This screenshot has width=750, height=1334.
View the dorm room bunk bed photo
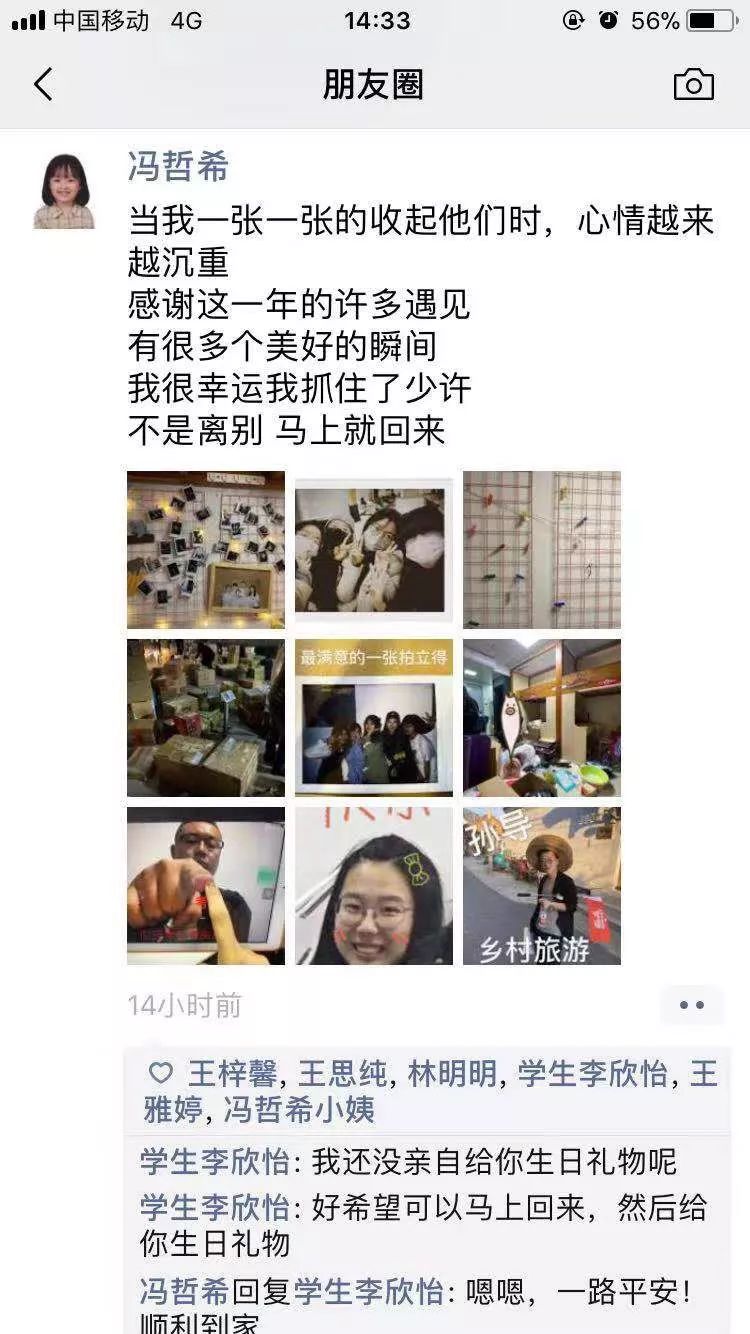point(542,717)
